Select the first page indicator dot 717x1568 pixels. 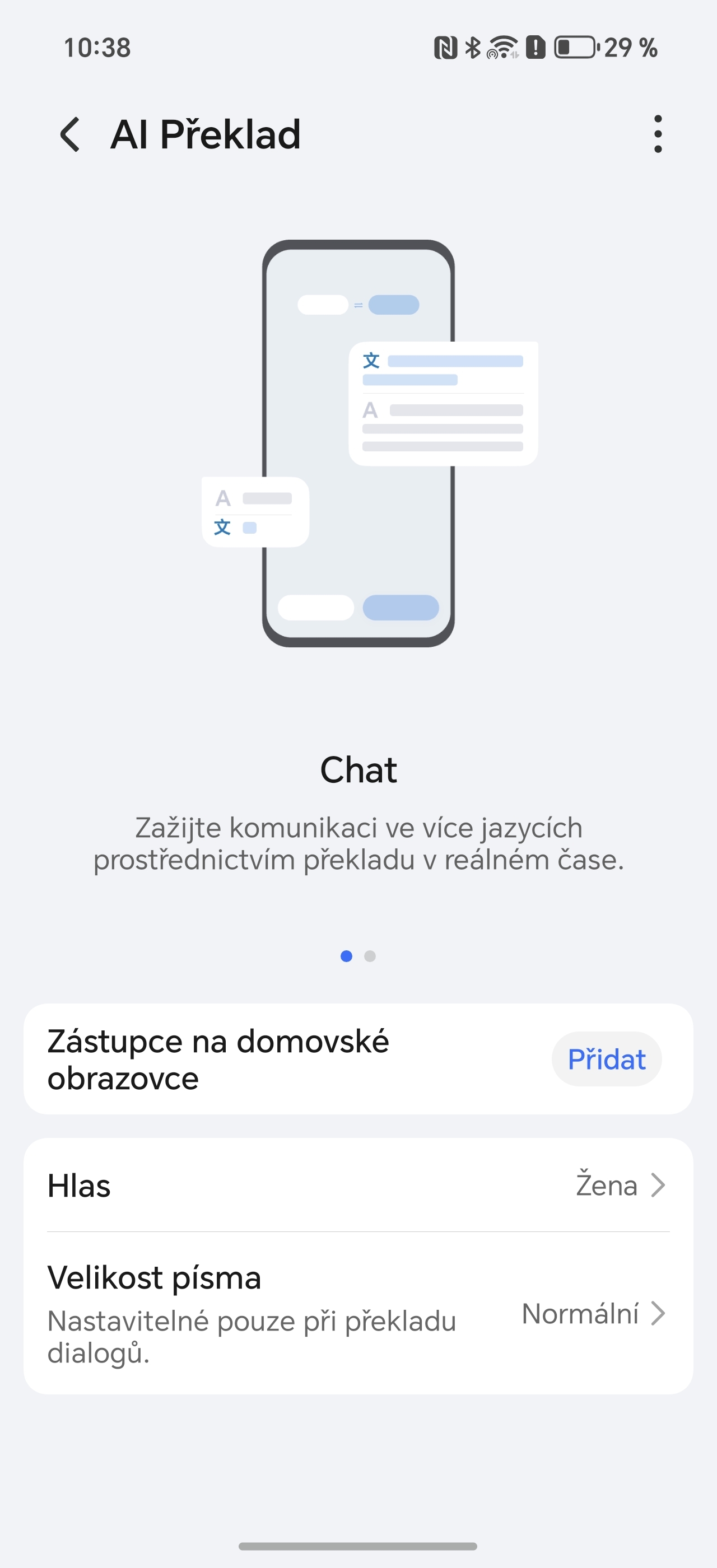click(347, 956)
